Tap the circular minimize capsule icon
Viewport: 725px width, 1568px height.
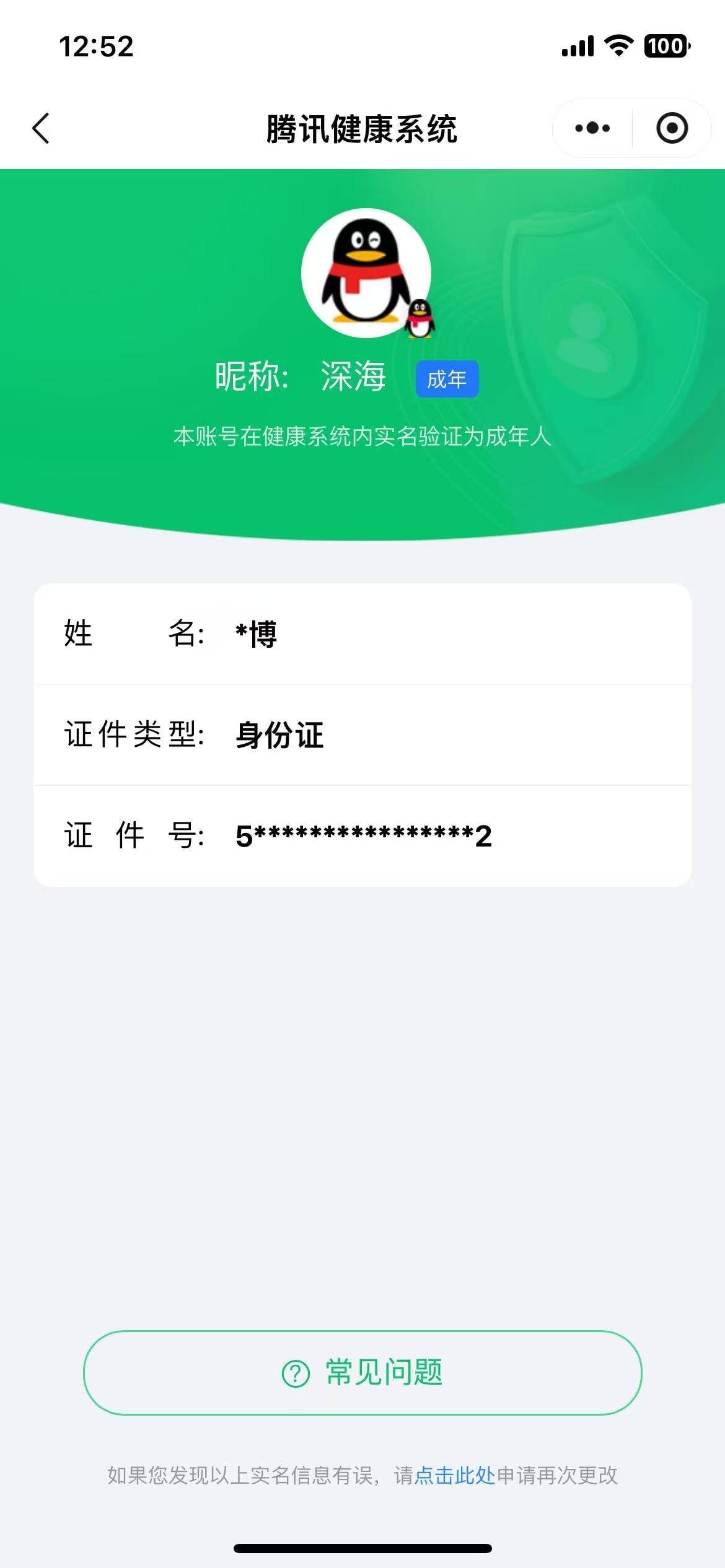[x=671, y=127]
